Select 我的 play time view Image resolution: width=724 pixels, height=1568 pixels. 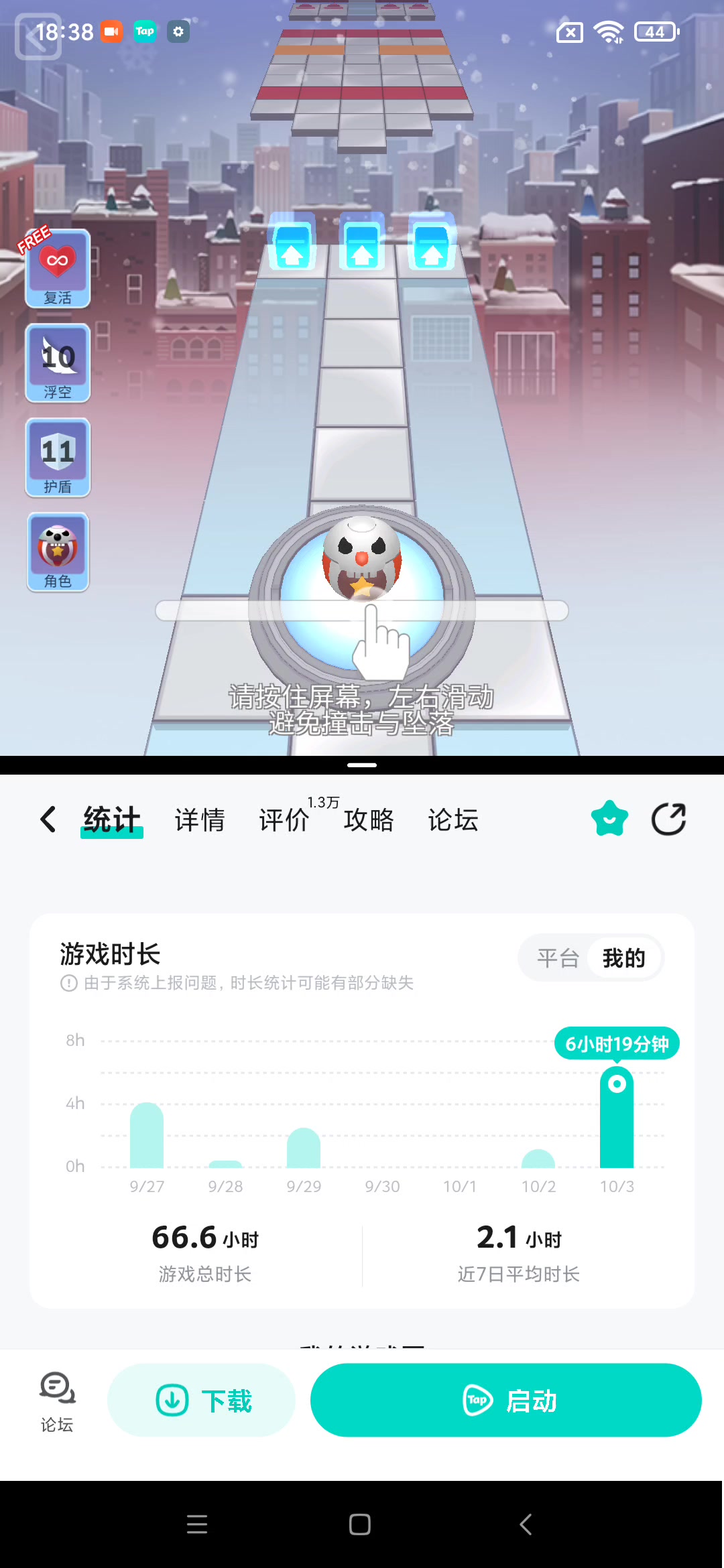click(623, 958)
